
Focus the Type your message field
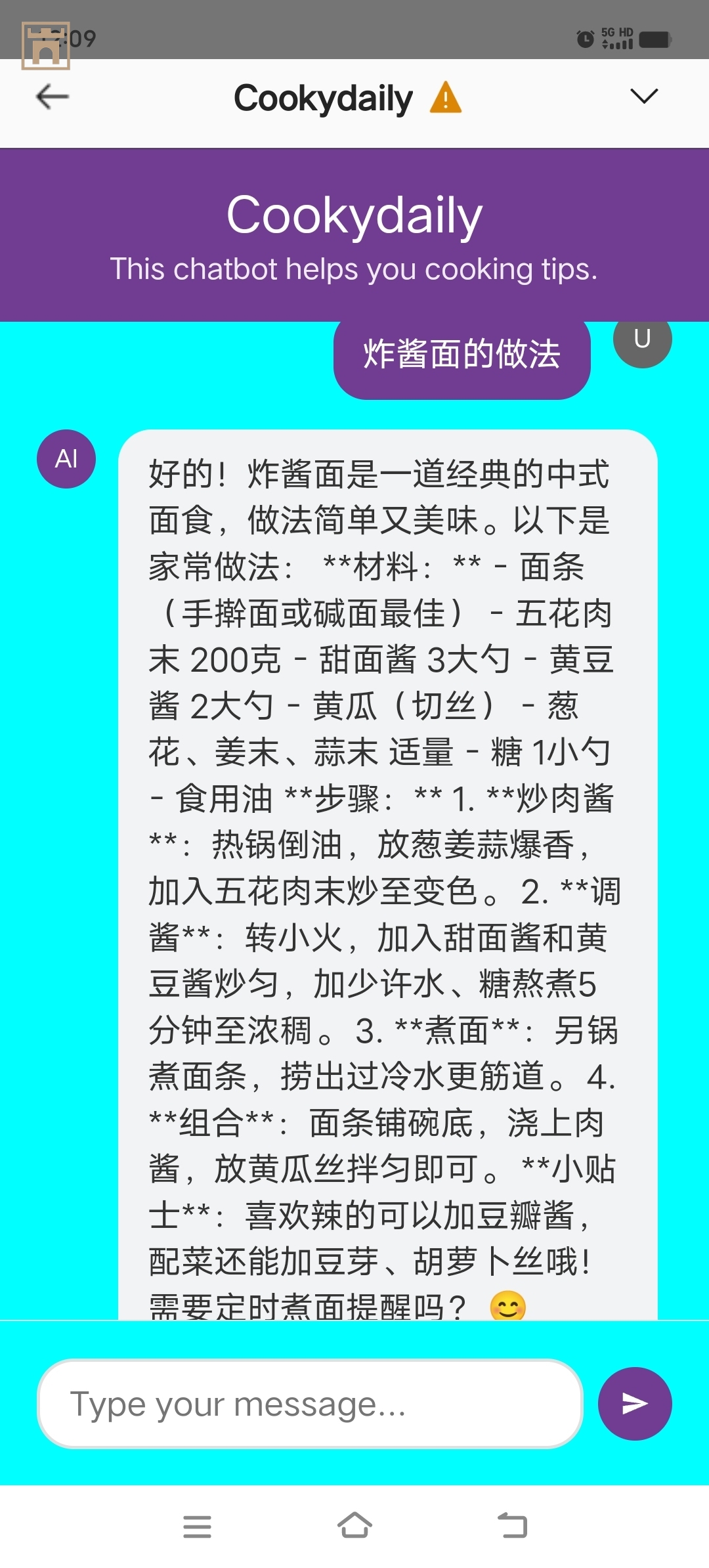click(x=310, y=1404)
